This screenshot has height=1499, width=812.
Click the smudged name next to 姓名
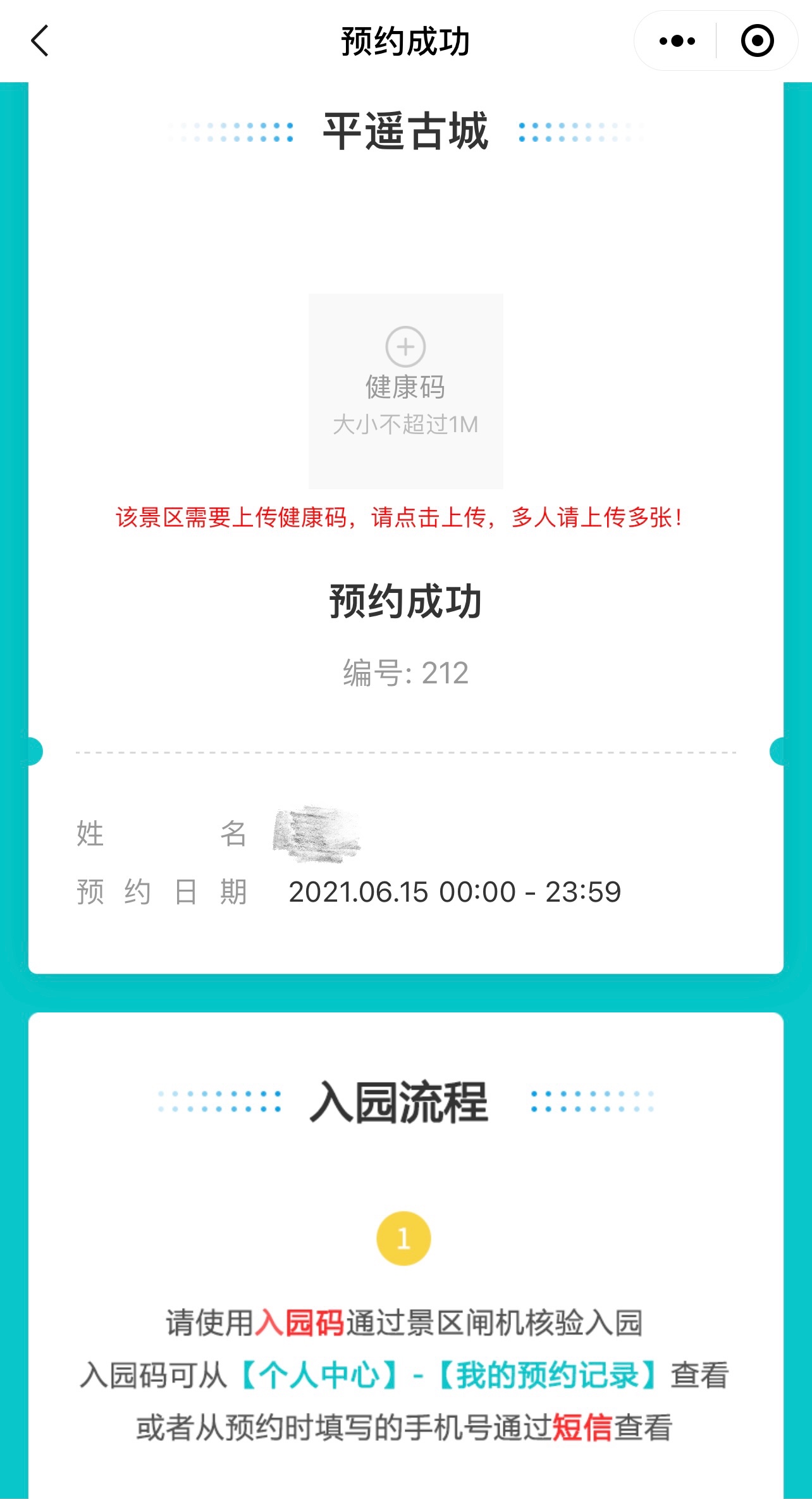316,835
